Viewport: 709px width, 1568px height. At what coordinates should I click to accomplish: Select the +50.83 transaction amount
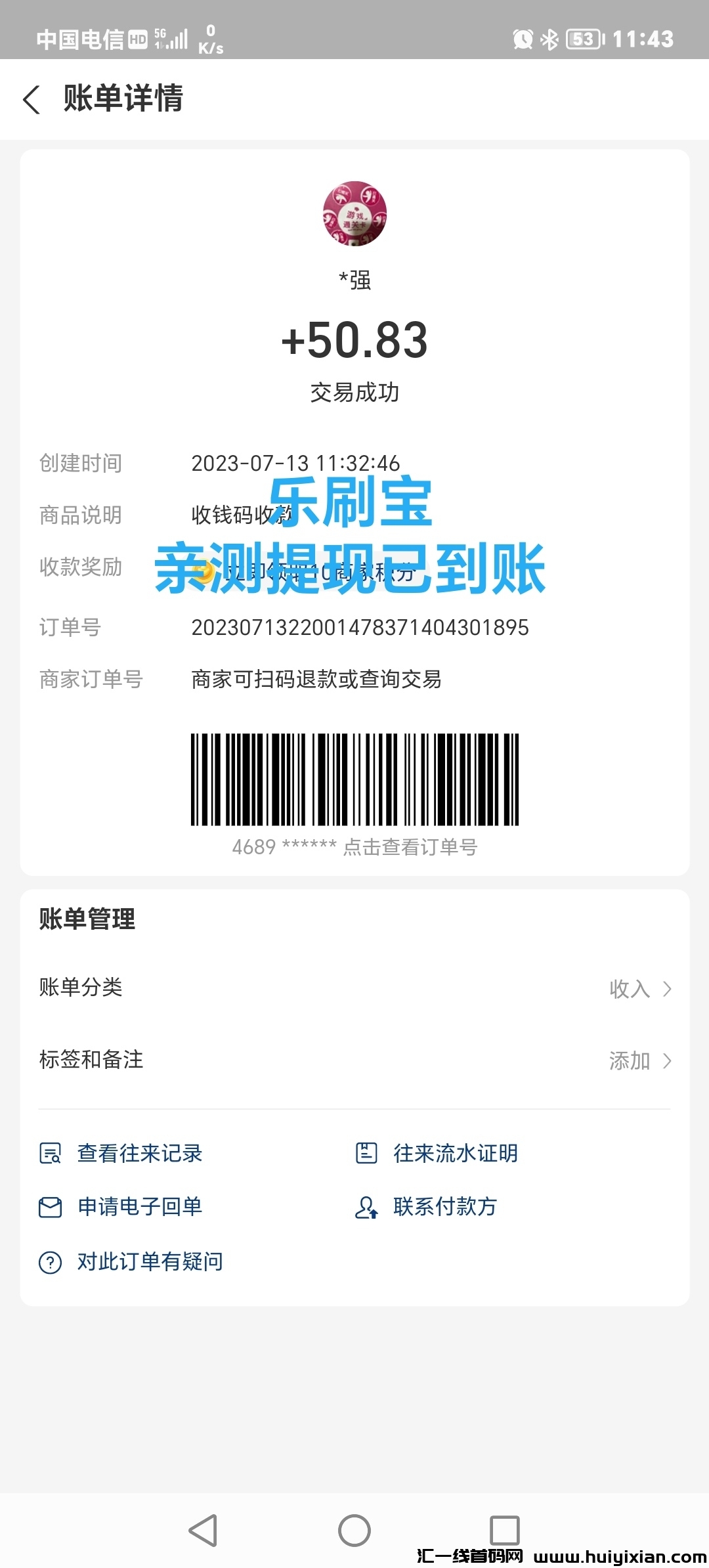tap(354, 339)
